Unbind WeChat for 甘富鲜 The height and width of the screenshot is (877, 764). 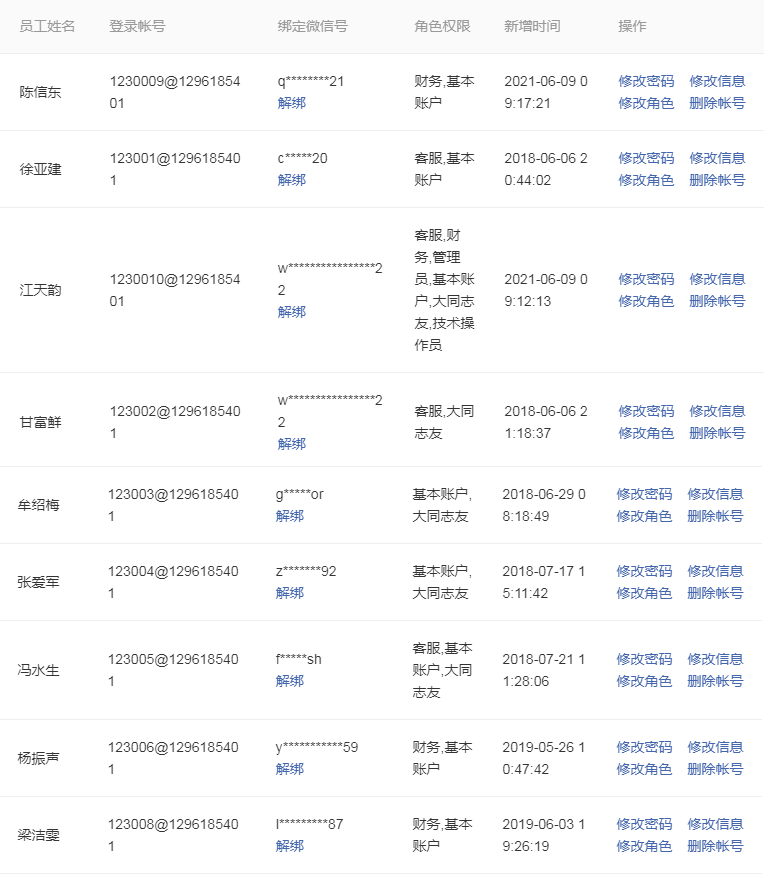click(x=289, y=444)
